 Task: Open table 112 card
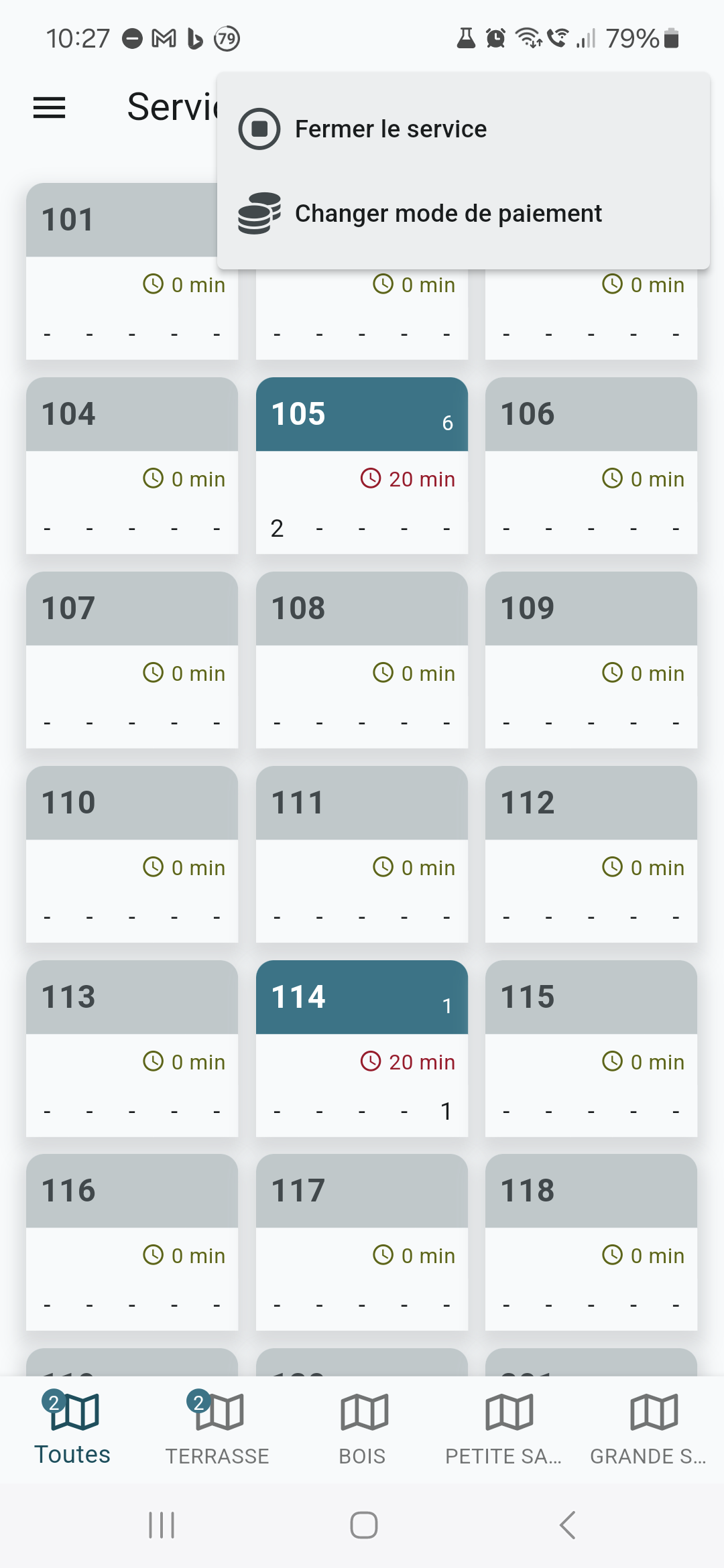591,854
